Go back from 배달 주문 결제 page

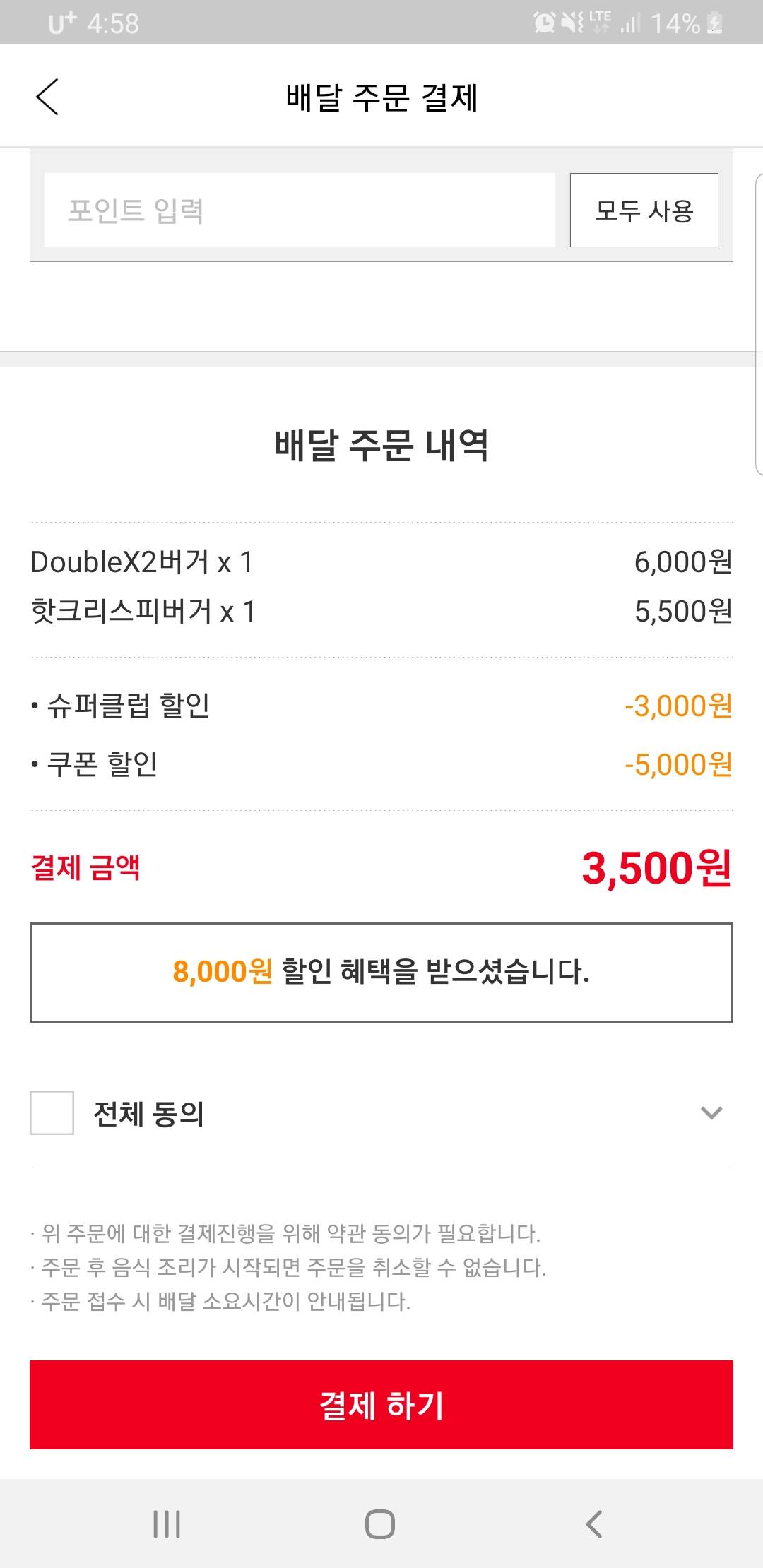tap(47, 97)
